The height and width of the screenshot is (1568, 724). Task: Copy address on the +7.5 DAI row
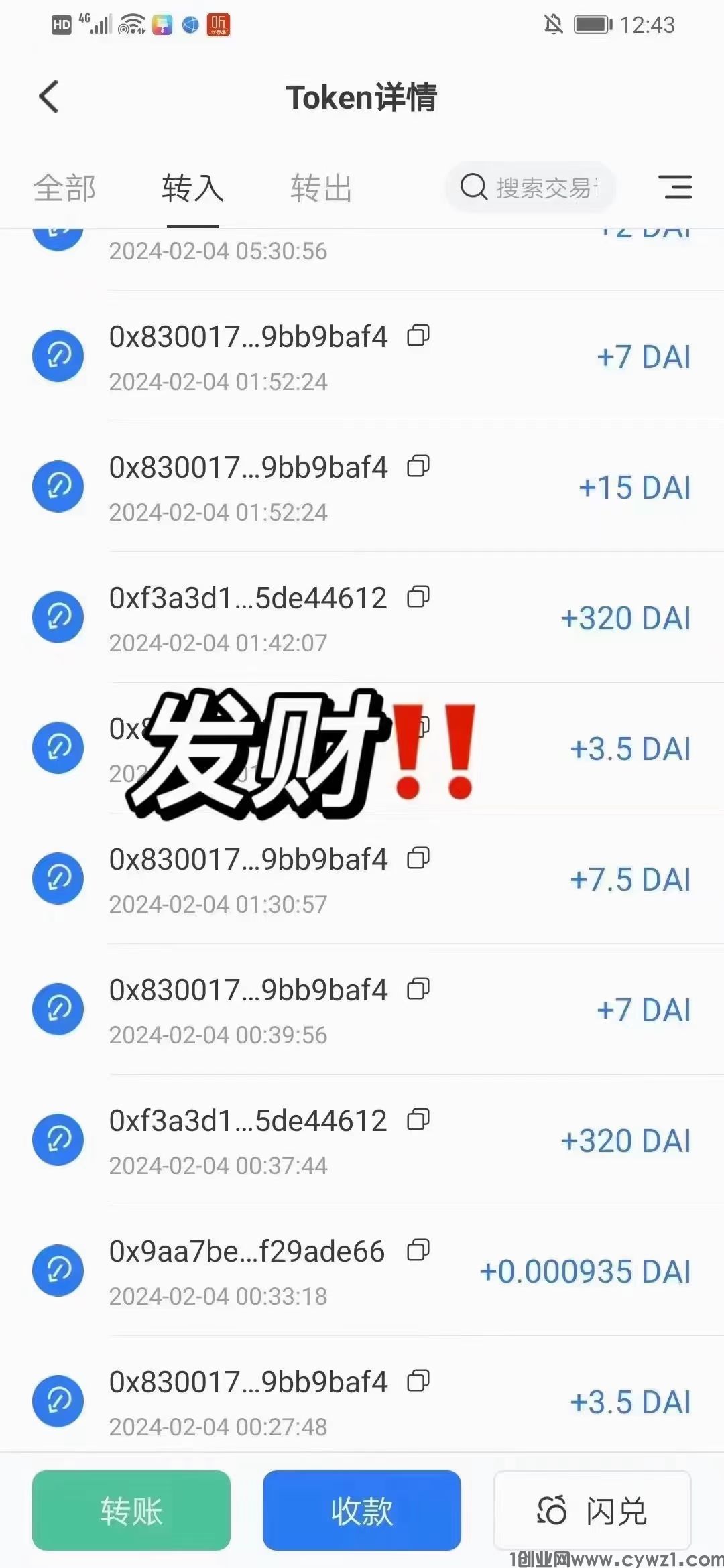pyautogui.click(x=418, y=858)
